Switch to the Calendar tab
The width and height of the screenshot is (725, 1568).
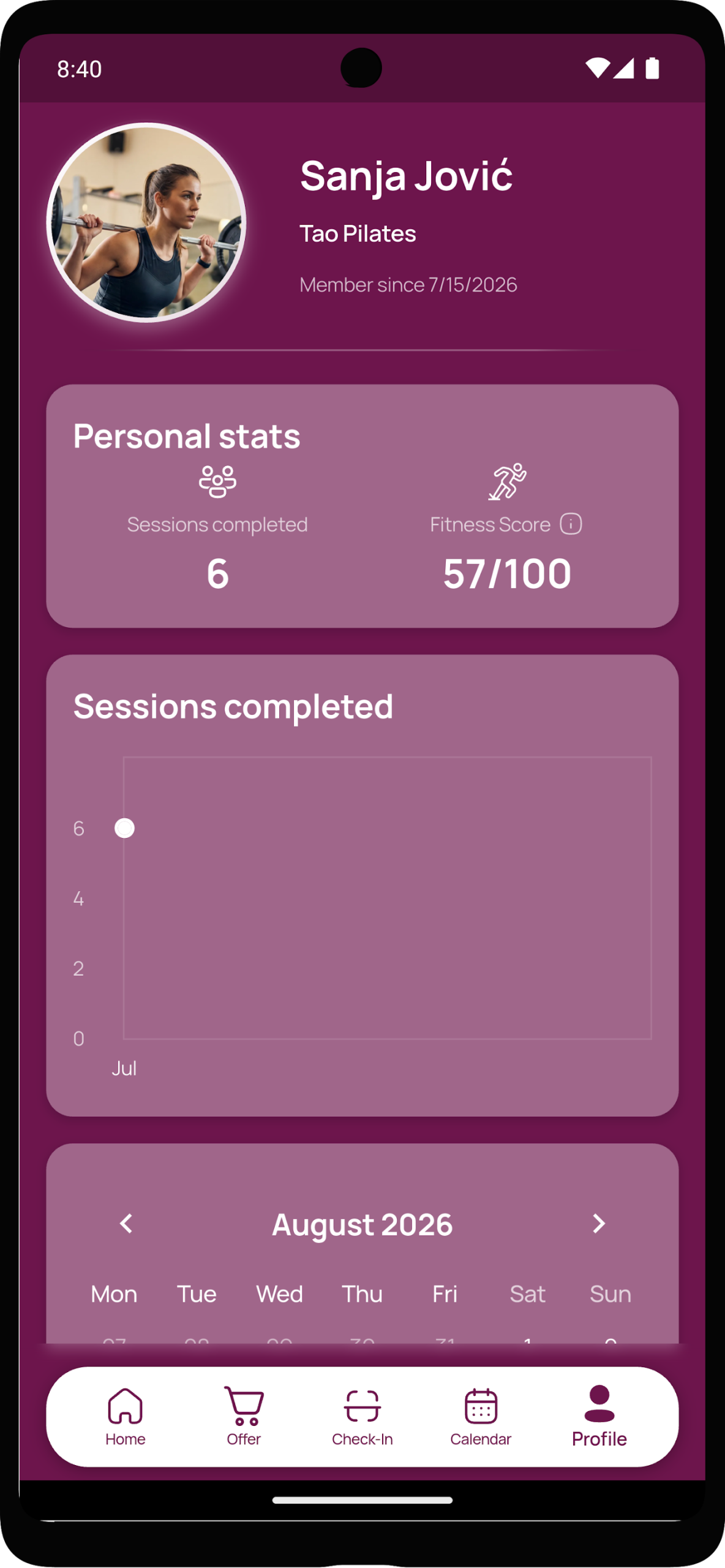pyautogui.click(x=481, y=1416)
